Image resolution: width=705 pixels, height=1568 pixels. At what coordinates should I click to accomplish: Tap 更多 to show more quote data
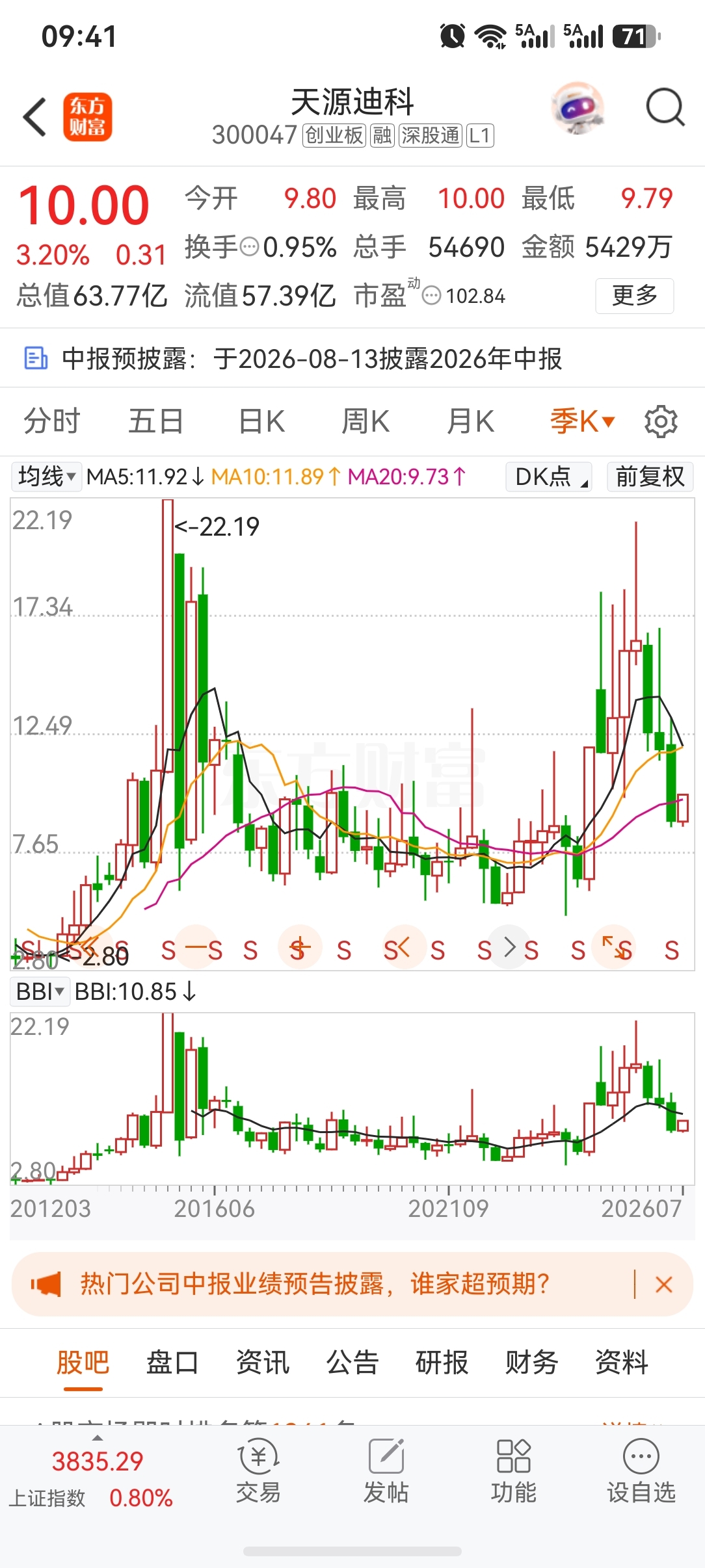pyautogui.click(x=634, y=296)
